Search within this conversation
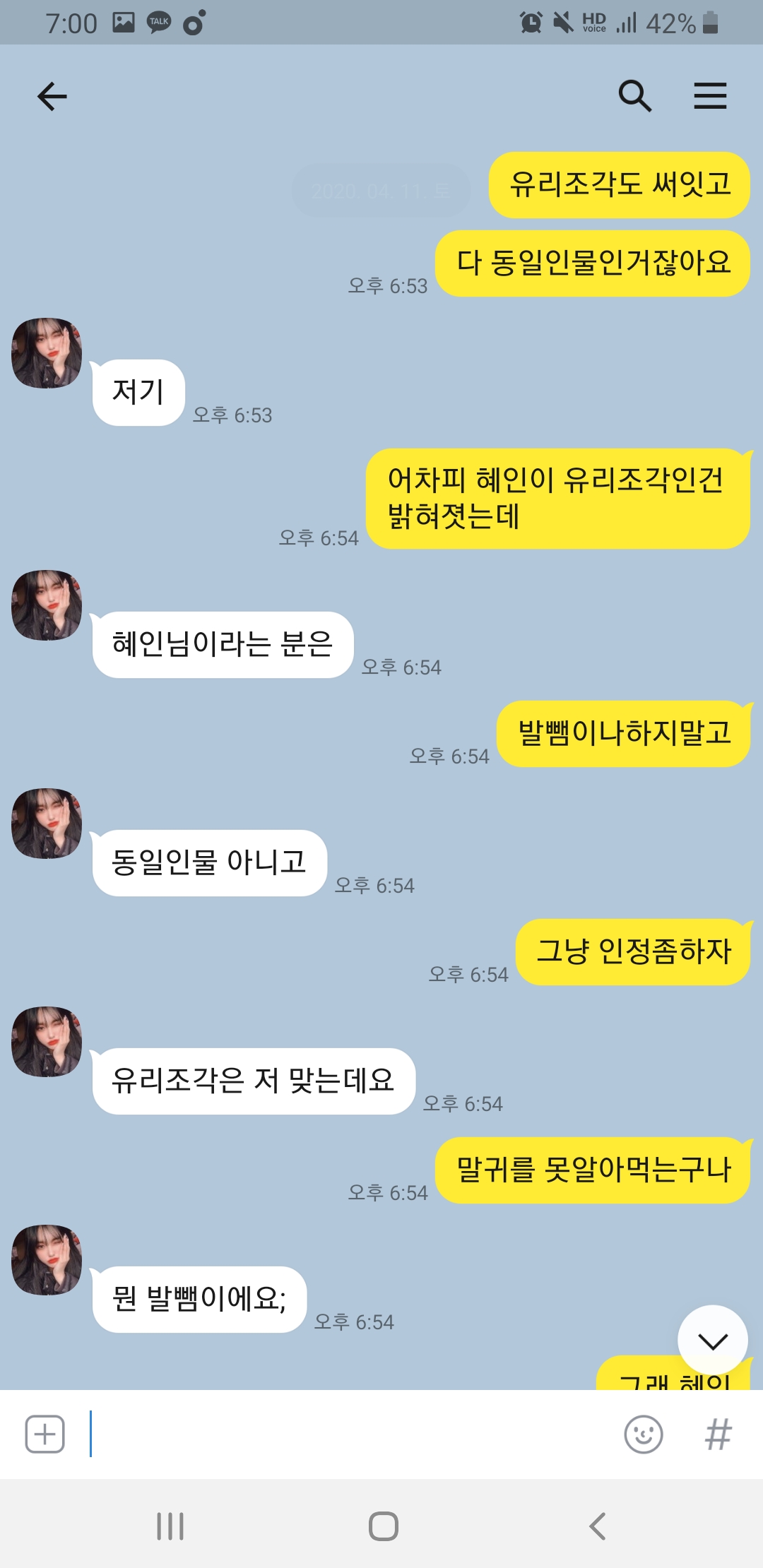 (634, 96)
